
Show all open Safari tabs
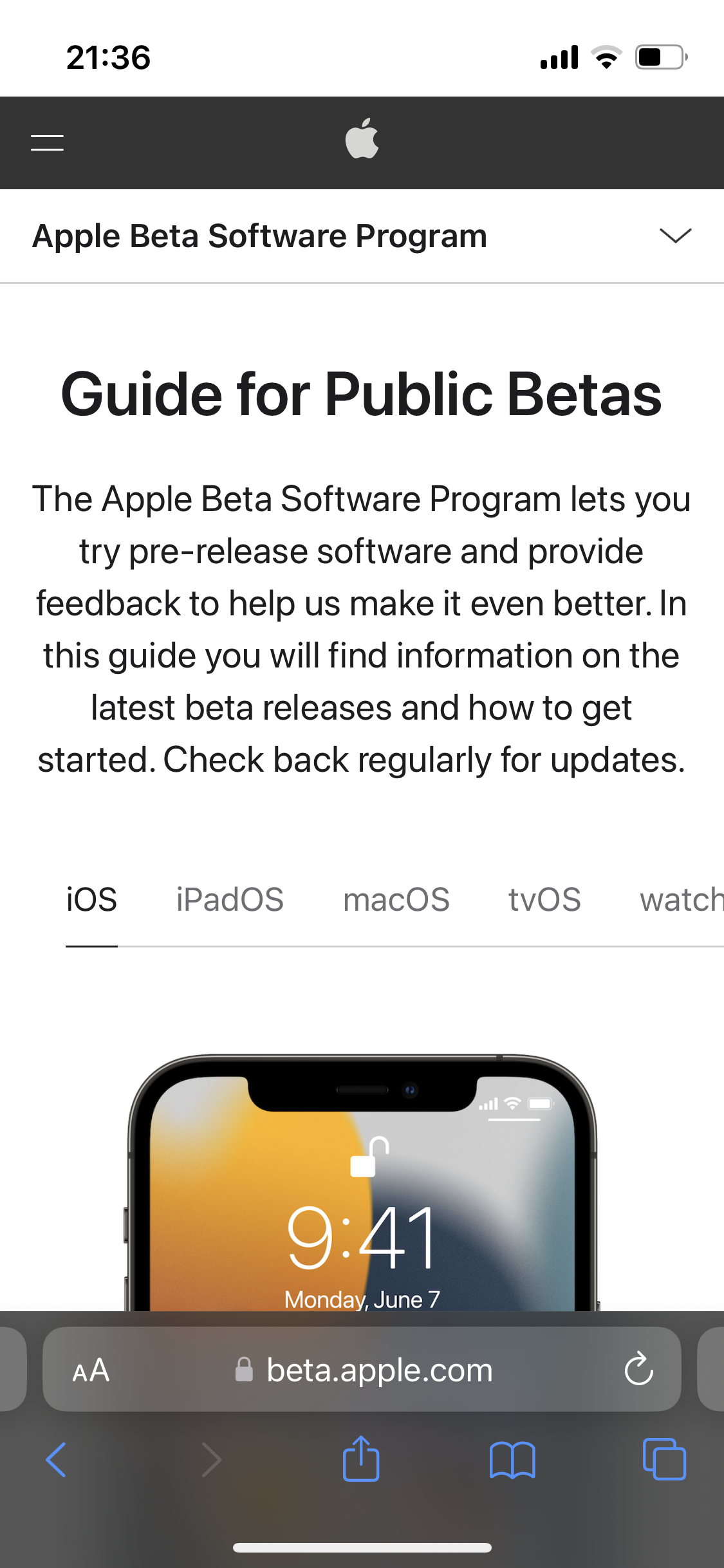tap(664, 1459)
